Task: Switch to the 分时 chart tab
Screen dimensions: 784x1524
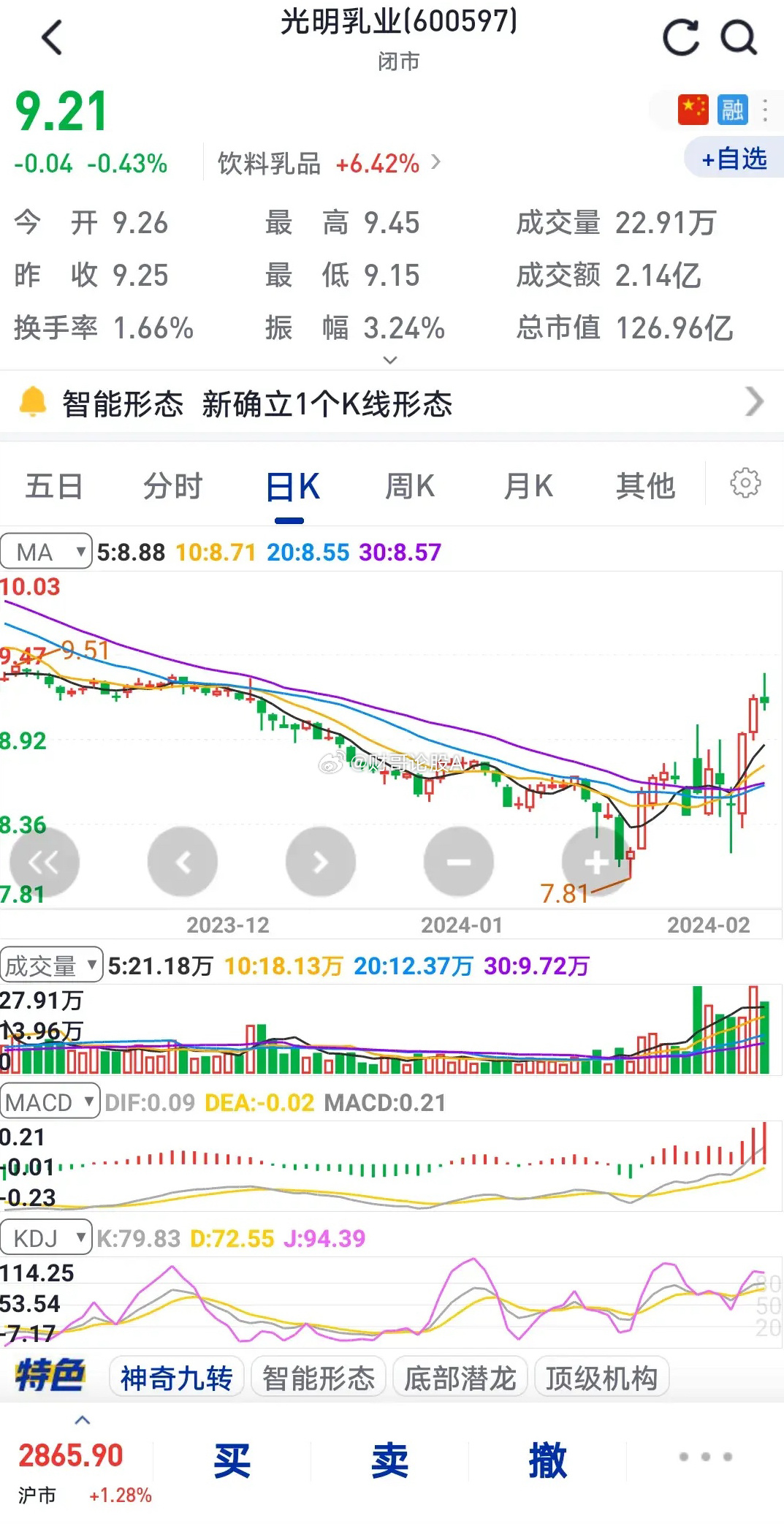Action: pos(172,486)
